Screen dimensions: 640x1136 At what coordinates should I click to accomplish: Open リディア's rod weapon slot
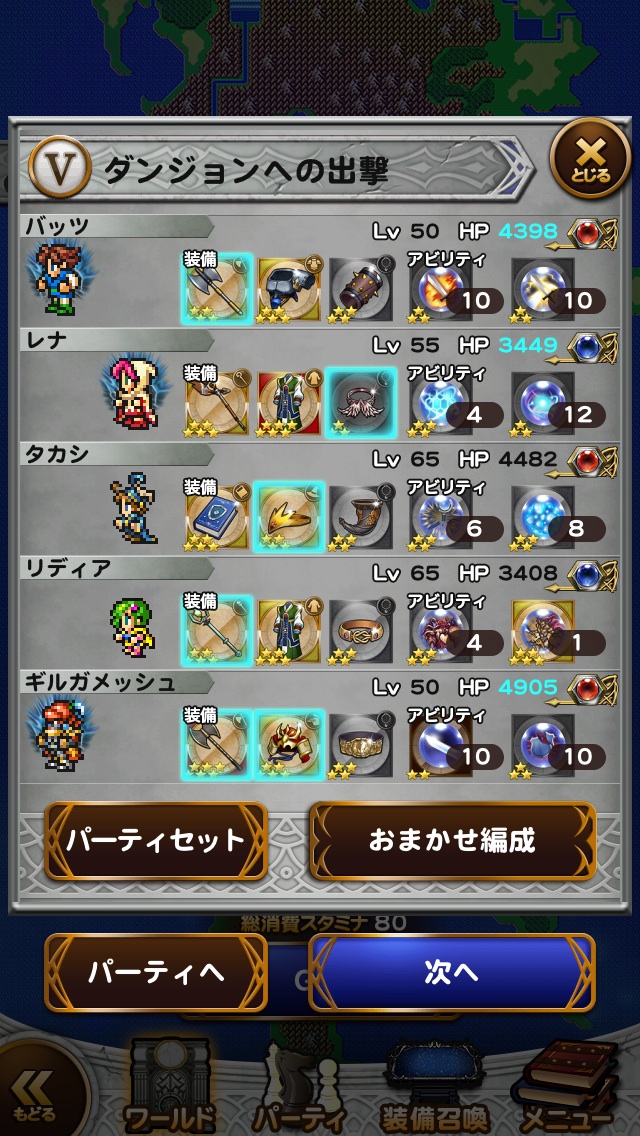click(x=216, y=631)
